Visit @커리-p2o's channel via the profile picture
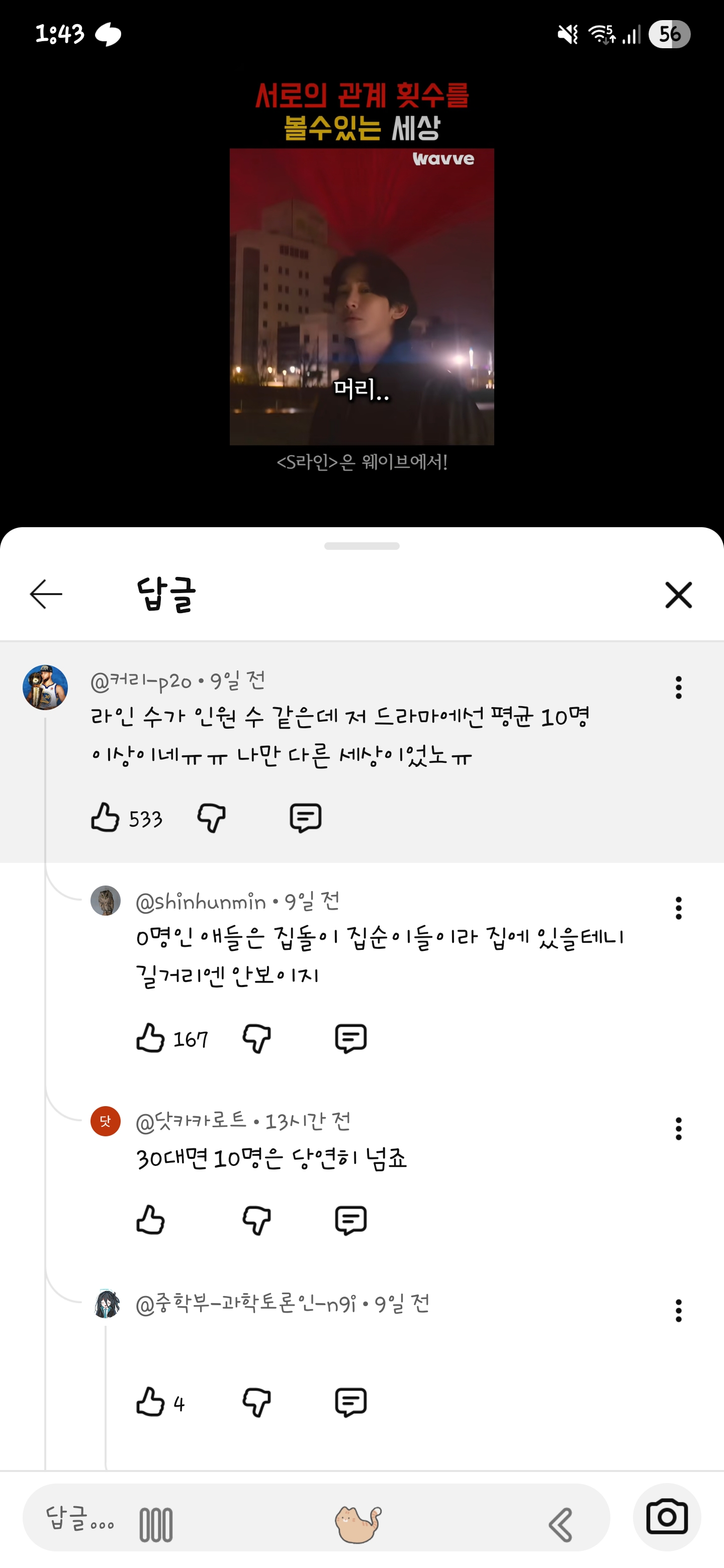 45,687
